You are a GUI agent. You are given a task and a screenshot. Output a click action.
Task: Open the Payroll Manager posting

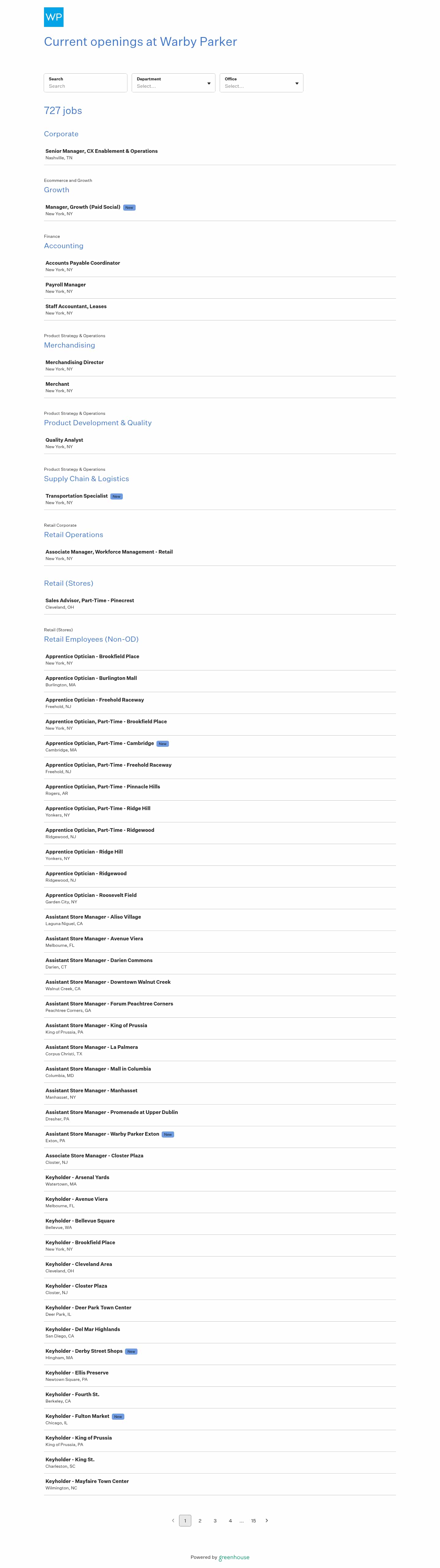click(66, 285)
